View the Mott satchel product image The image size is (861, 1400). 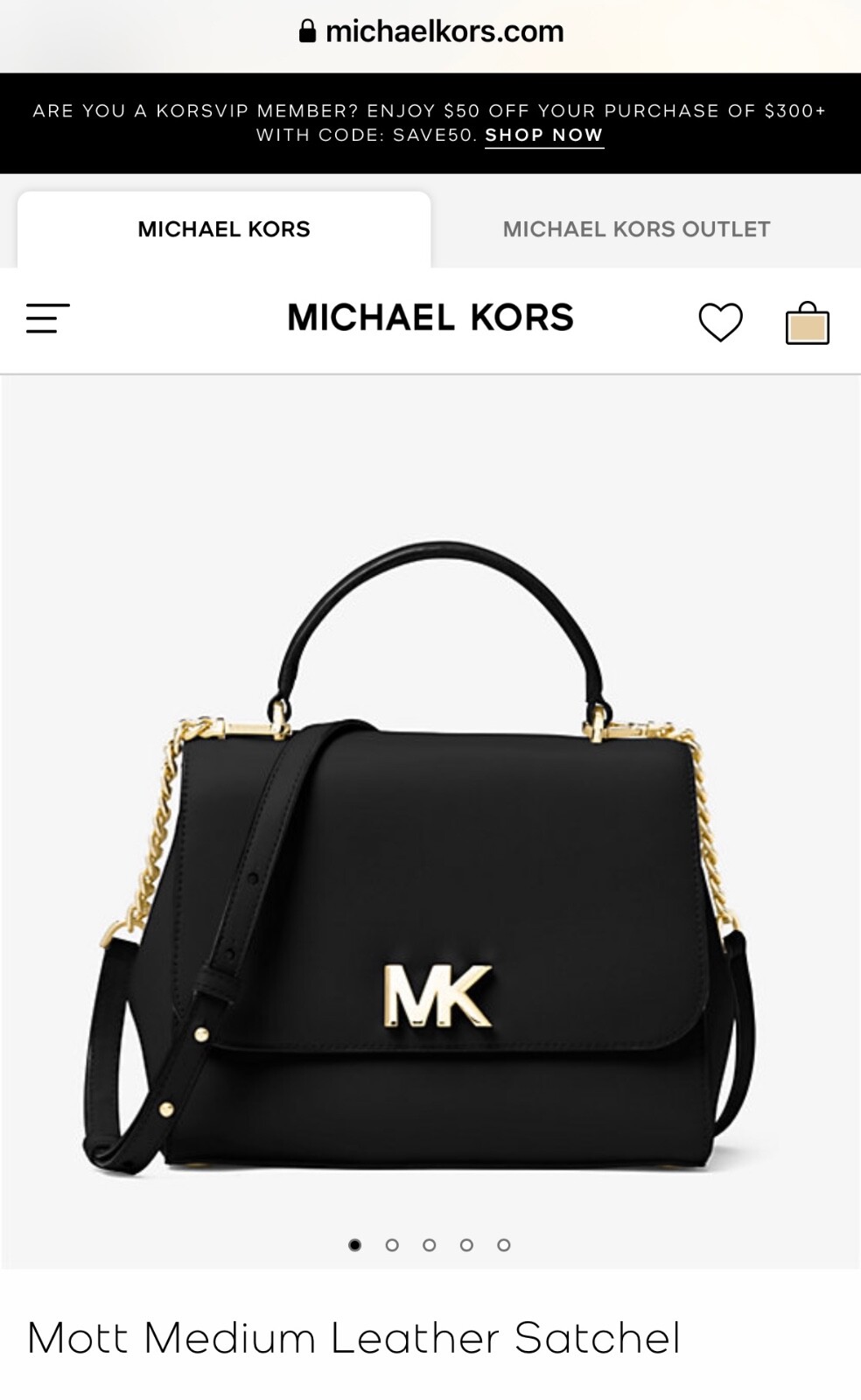tap(429, 857)
